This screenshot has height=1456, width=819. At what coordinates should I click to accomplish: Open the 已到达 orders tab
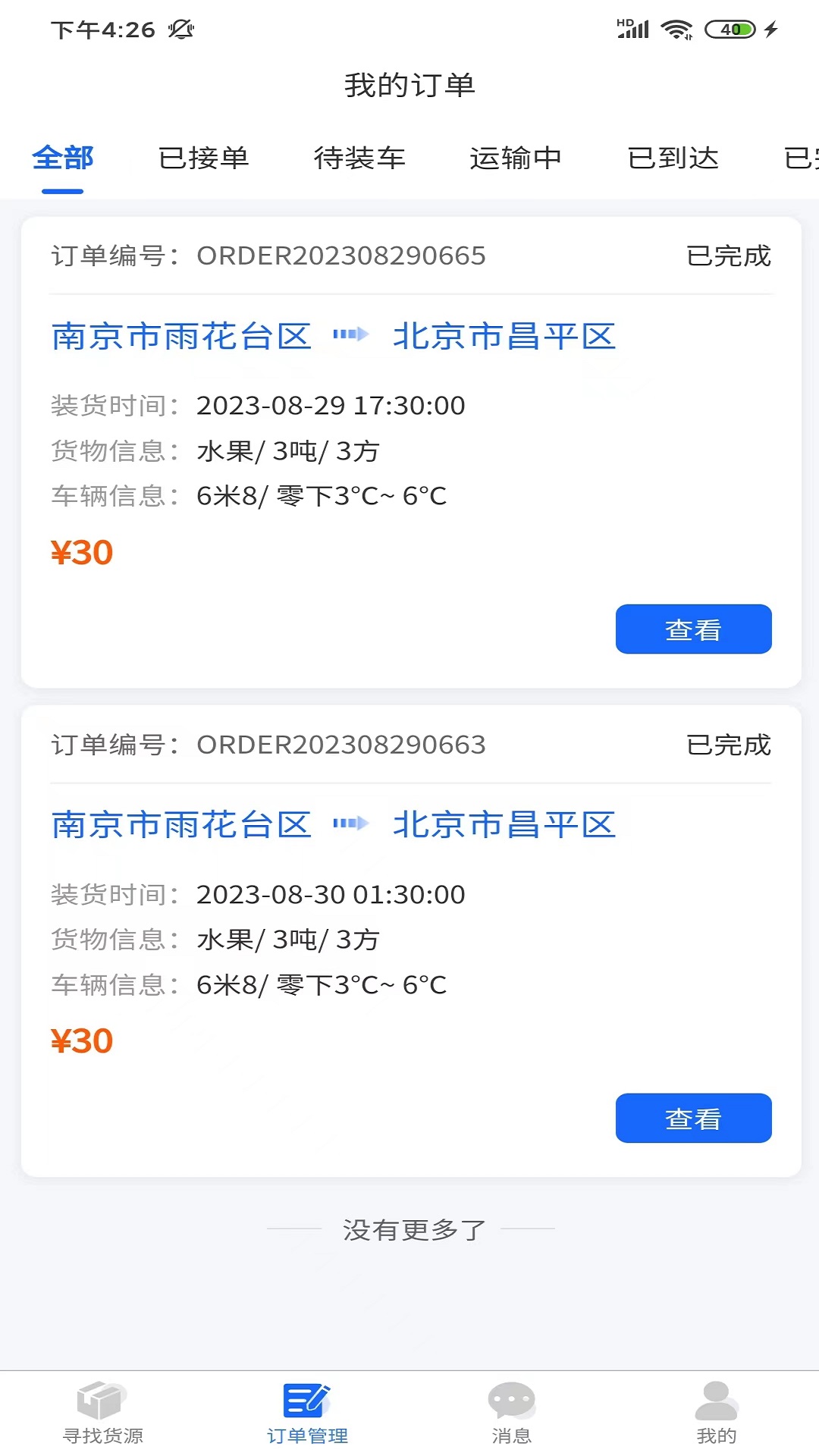tap(673, 159)
